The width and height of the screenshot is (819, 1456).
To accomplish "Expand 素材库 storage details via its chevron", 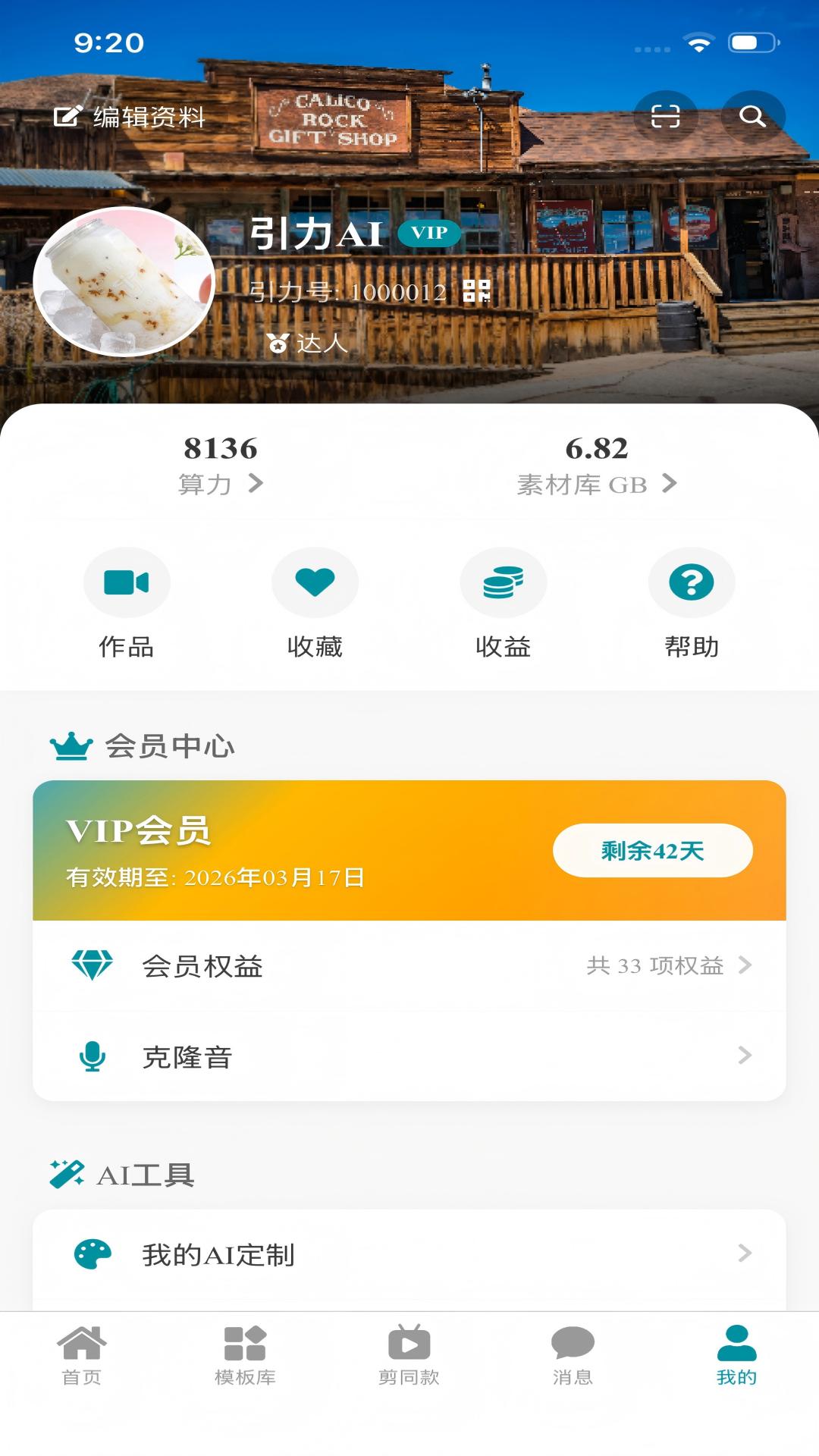I will click(670, 483).
